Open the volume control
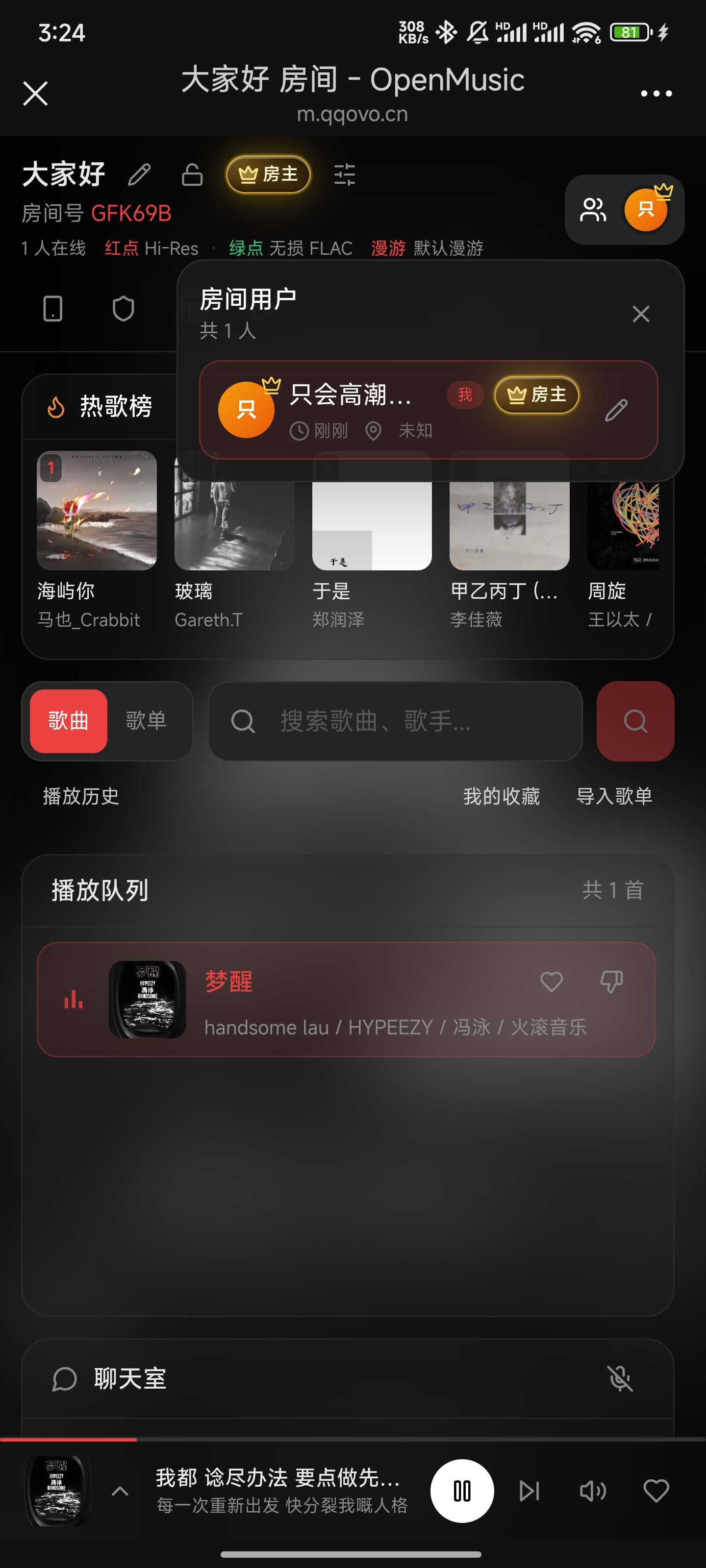 [592, 1491]
